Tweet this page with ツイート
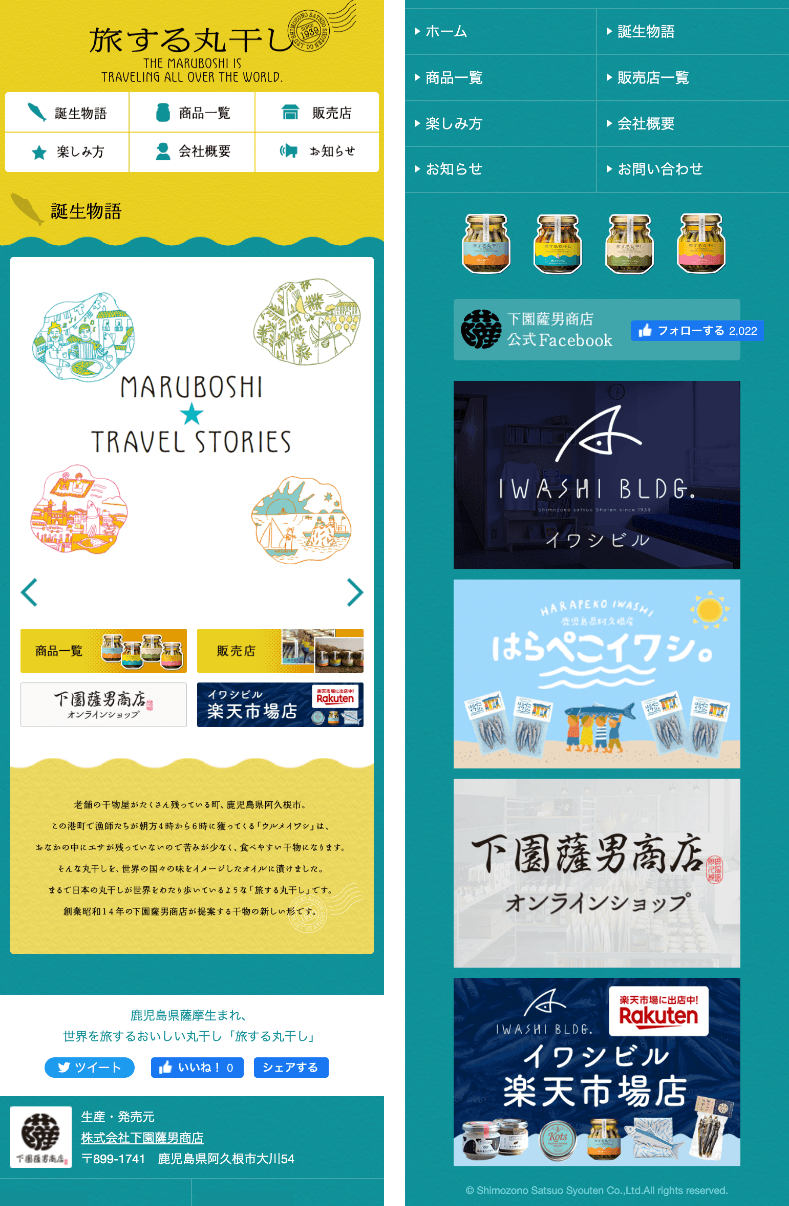Screen dimensions: 789x1206 point(90,1067)
